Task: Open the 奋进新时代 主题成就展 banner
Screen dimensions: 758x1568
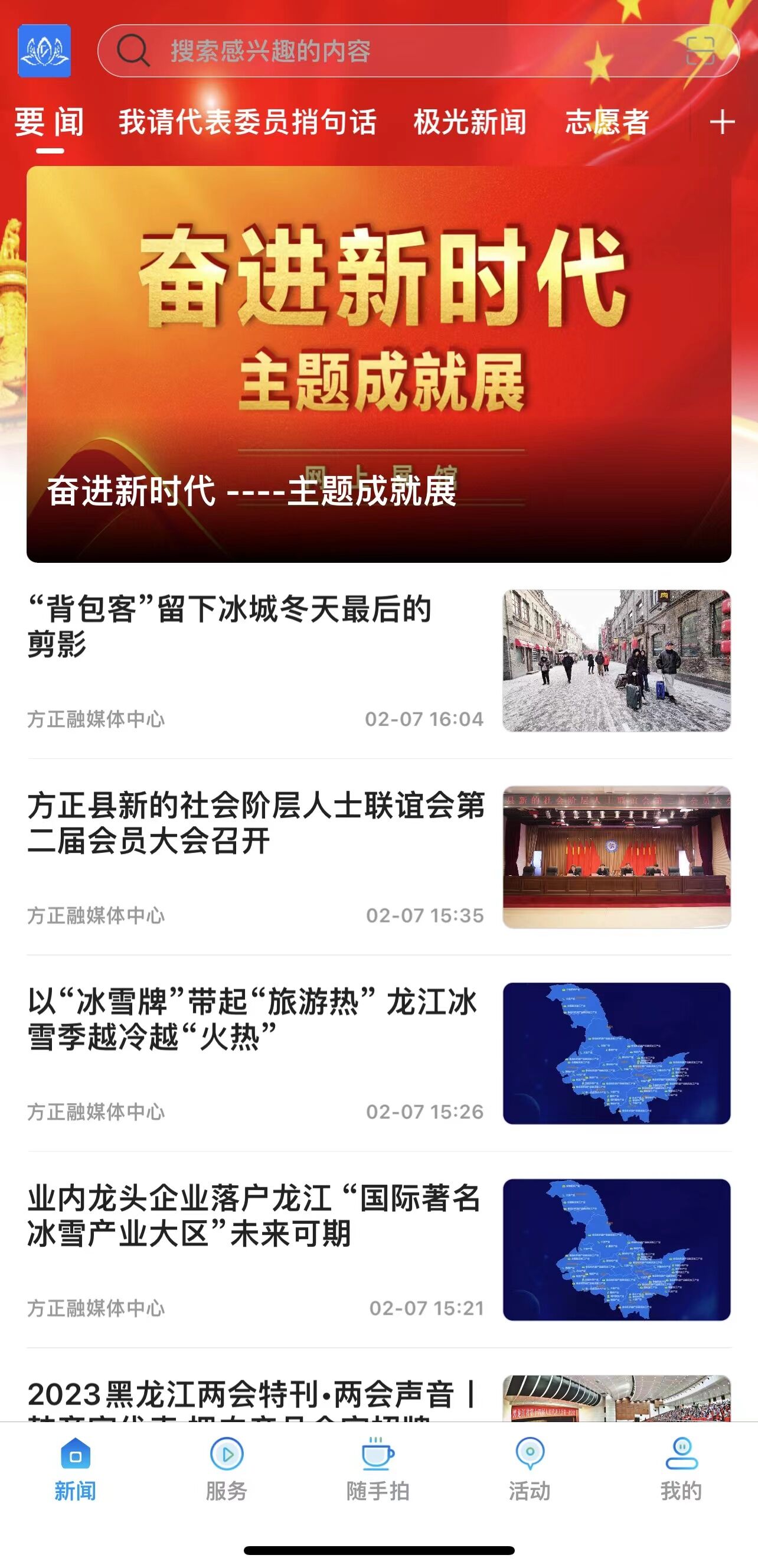Action: pos(378,364)
